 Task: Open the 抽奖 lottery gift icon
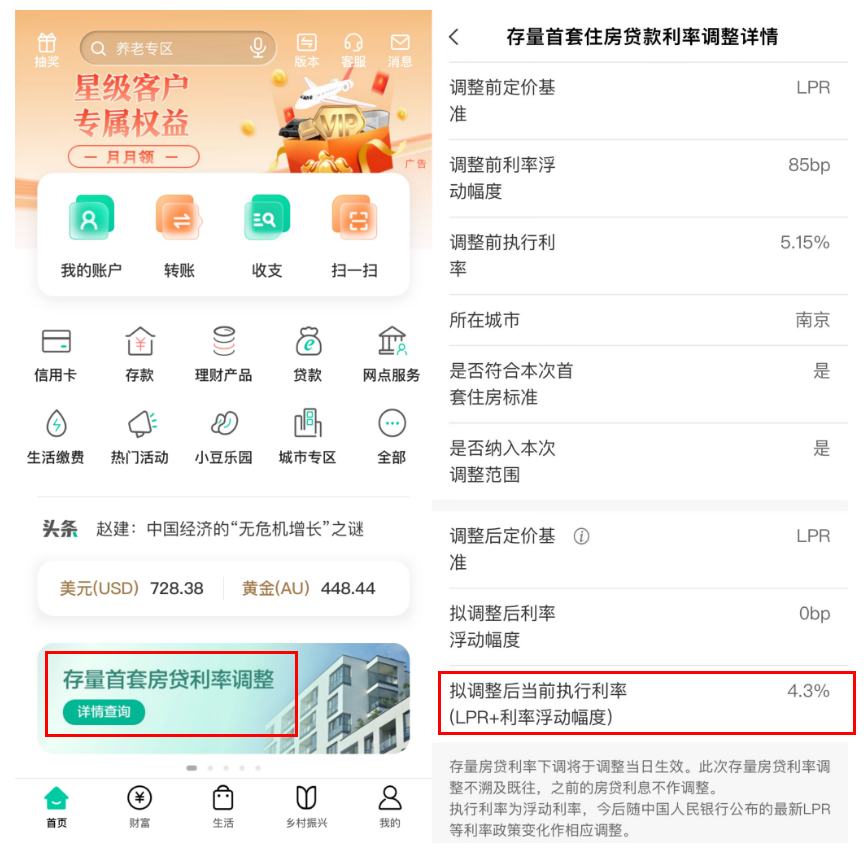point(46,49)
